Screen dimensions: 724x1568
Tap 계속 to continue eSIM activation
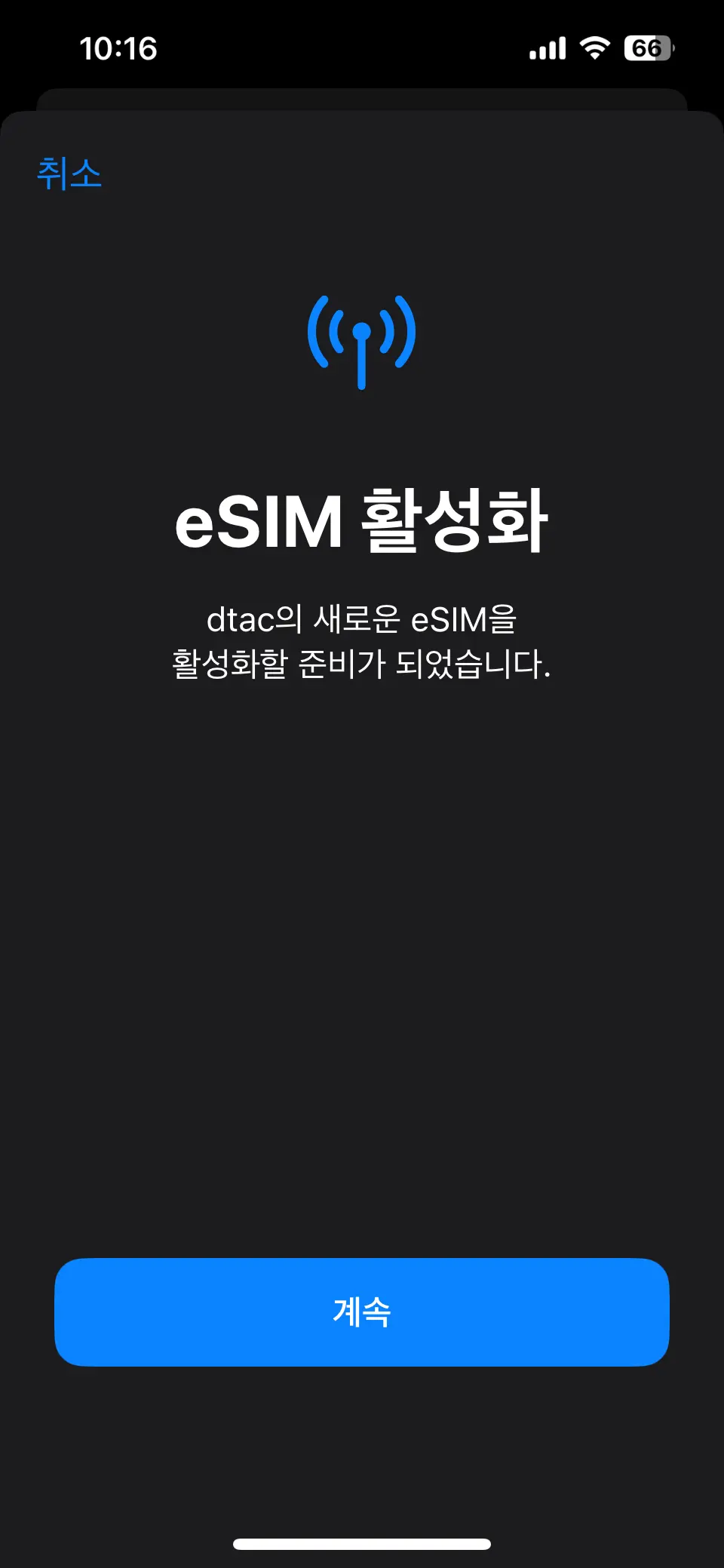coord(362,1312)
